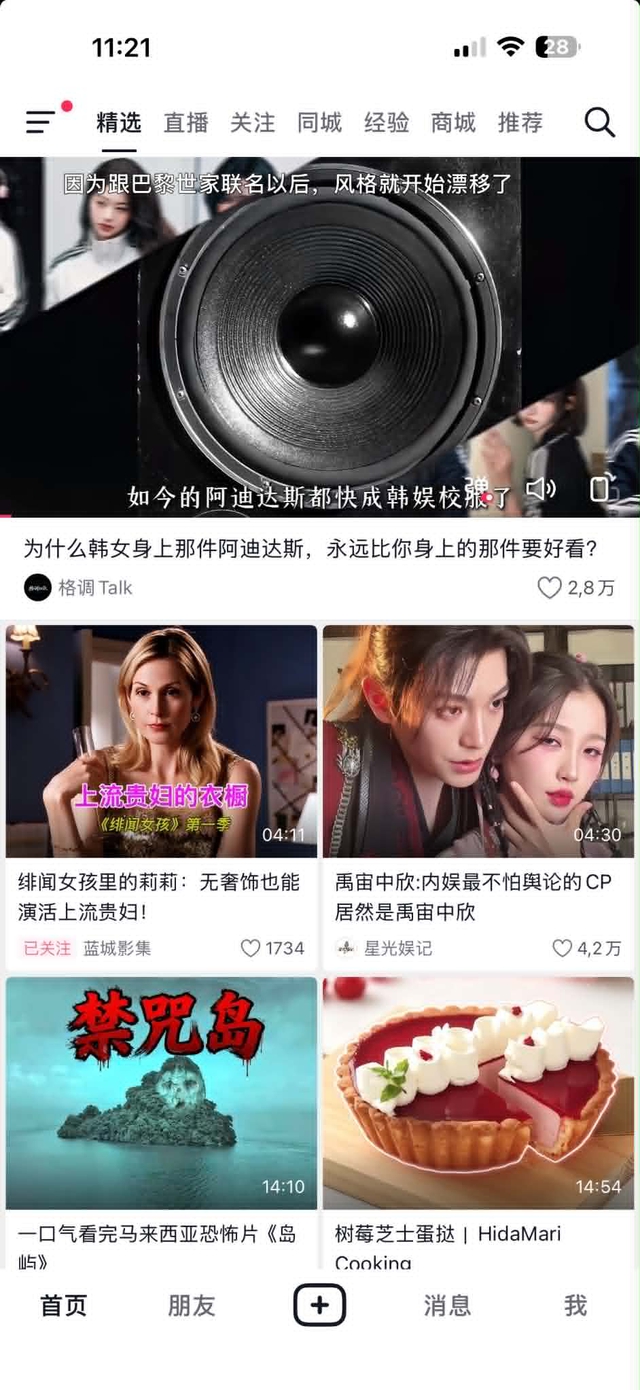Switch to the 关注 tab
Image resolution: width=640 pixels, height=1390 pixels.
click(253, 123)
